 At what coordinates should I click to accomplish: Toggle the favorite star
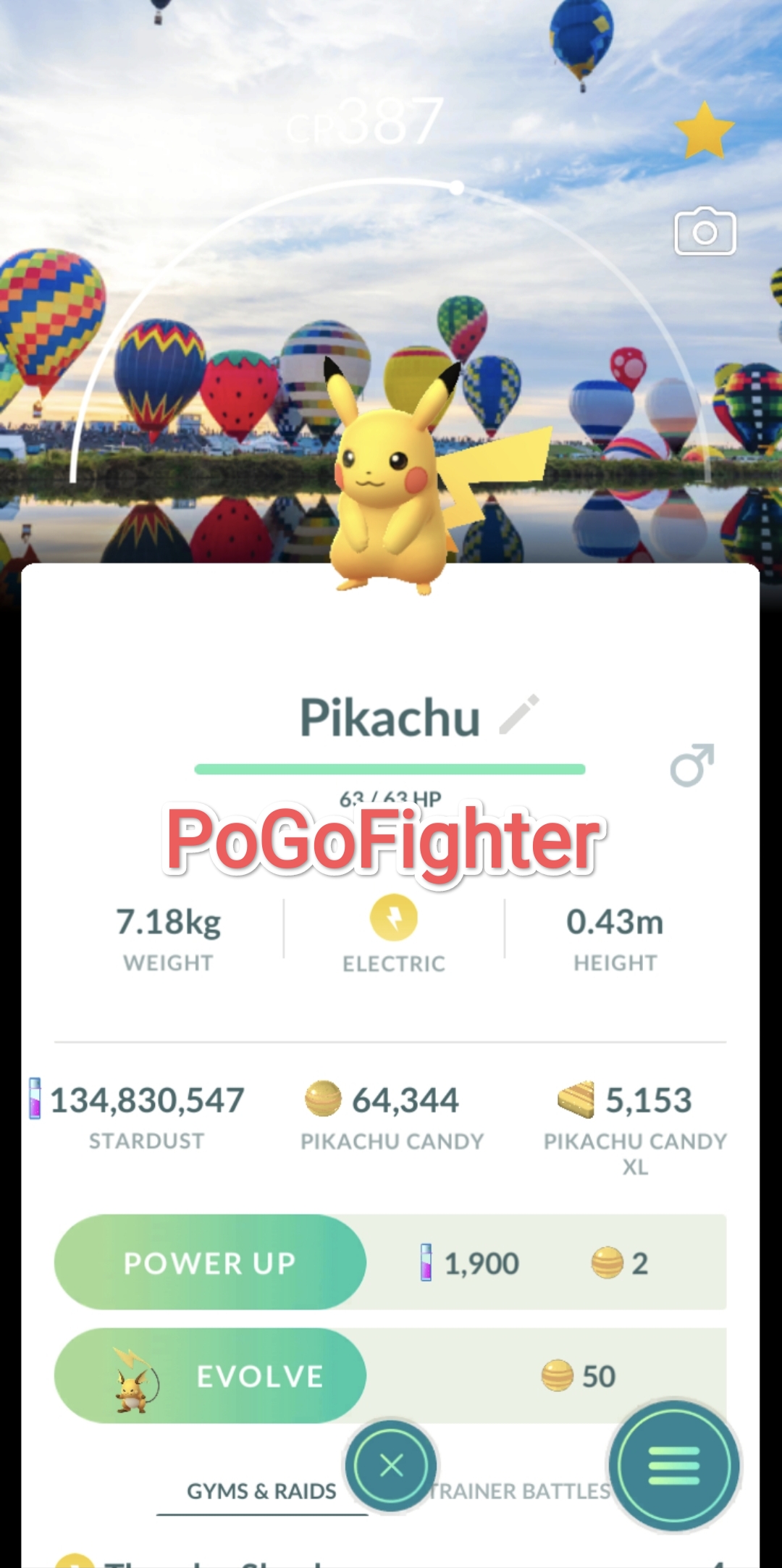tap(704, 131)
